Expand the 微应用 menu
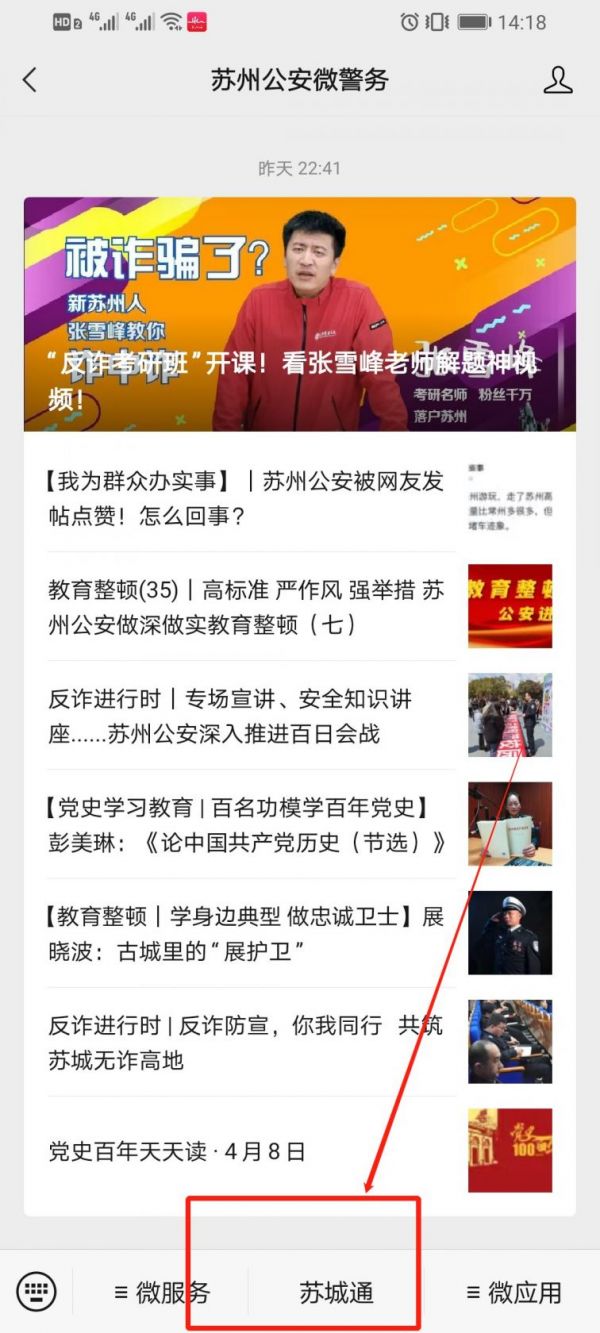This screenshot has height=1333, width=600. pyautogui.click(x=512, y=1291)
